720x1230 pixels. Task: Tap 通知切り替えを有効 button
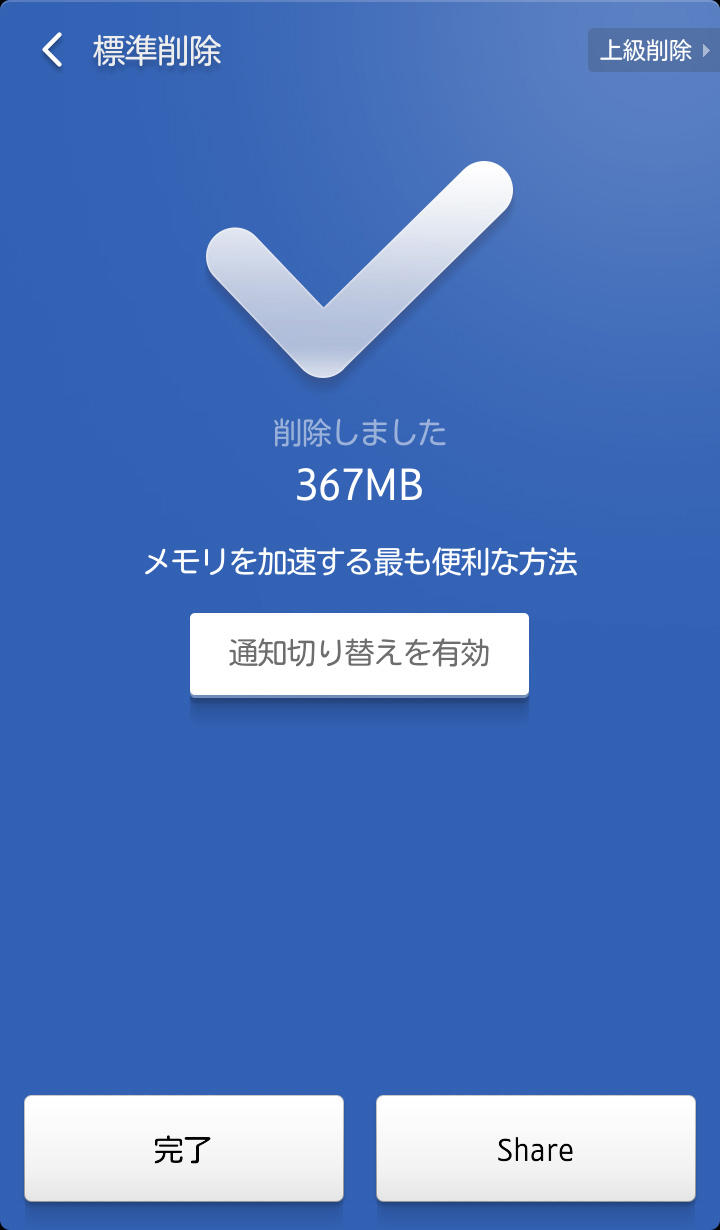[x=359, y=654]
